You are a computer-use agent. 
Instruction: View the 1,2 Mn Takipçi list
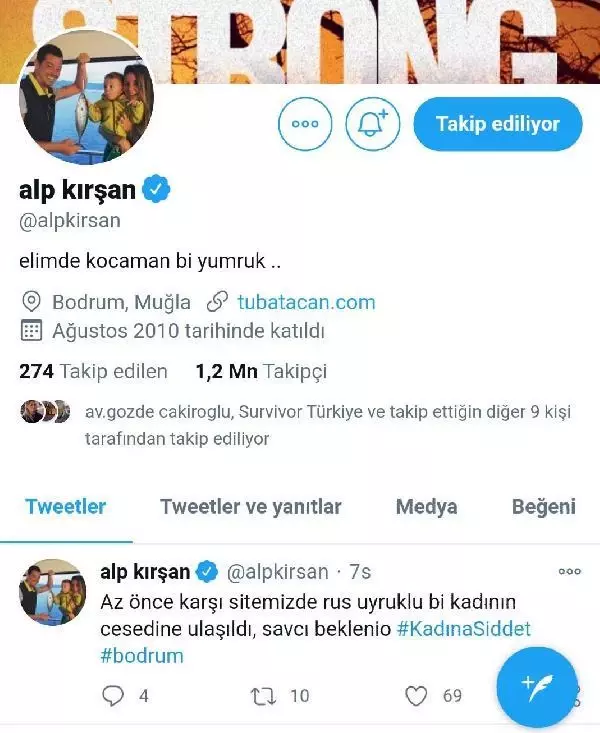[261, 372]
